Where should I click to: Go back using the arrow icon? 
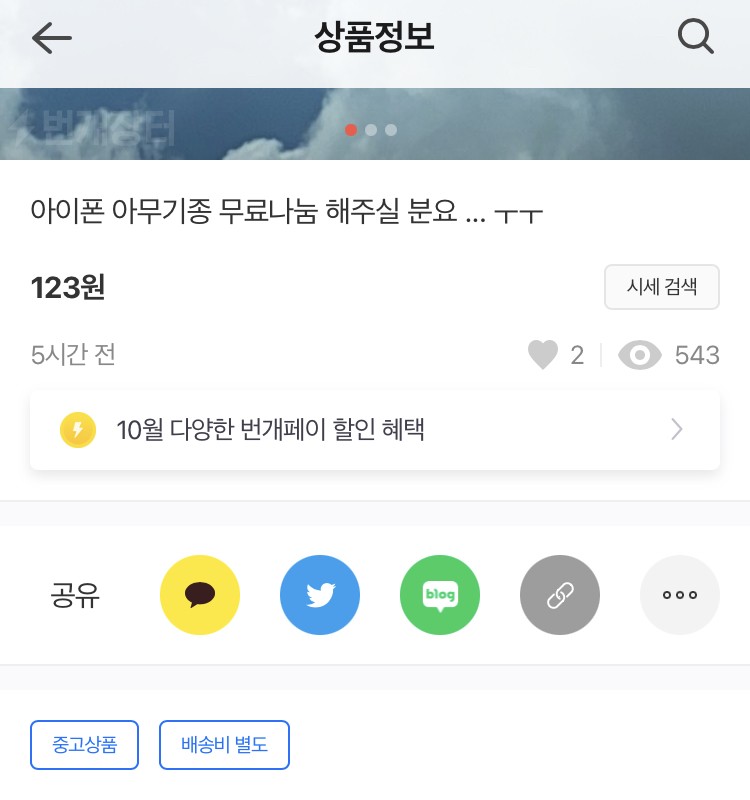pos(52,38)
